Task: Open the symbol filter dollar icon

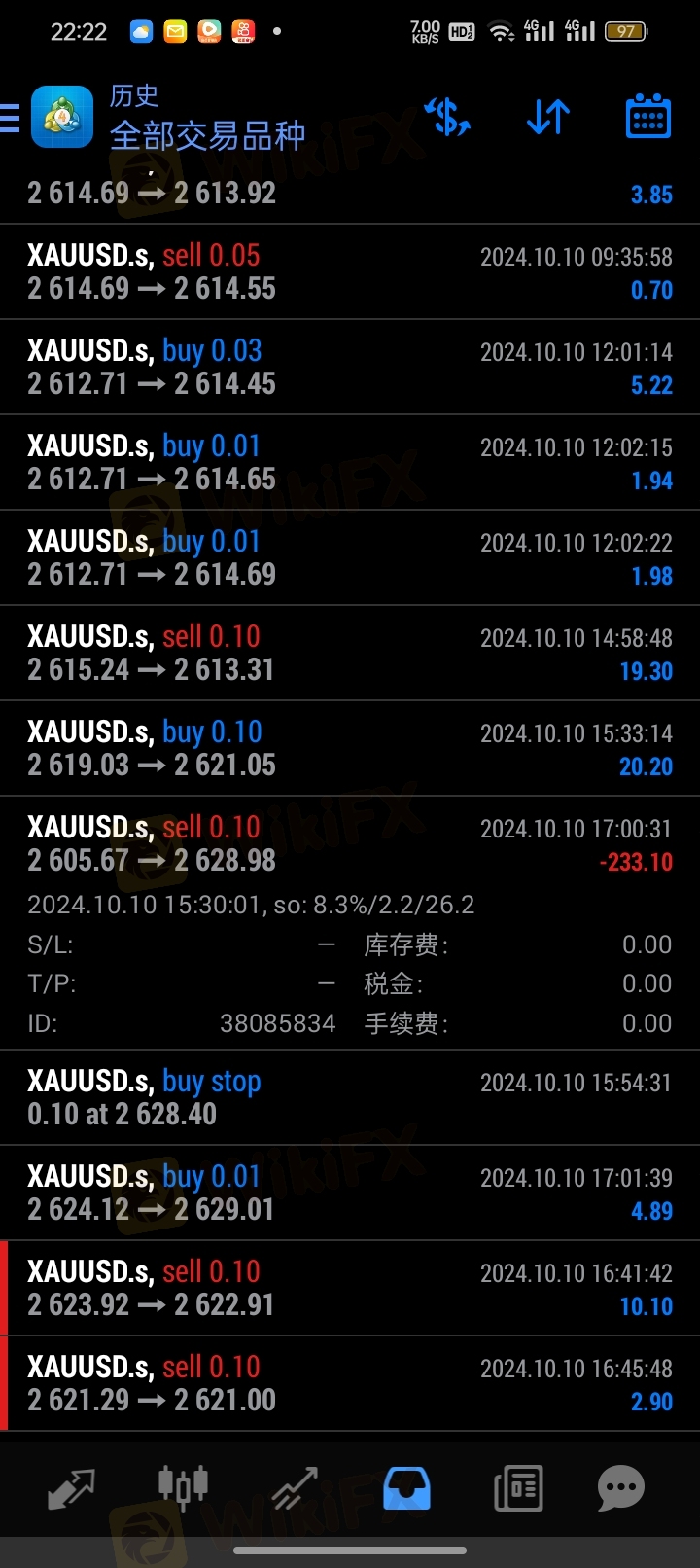Action: (x=448, y=118)
